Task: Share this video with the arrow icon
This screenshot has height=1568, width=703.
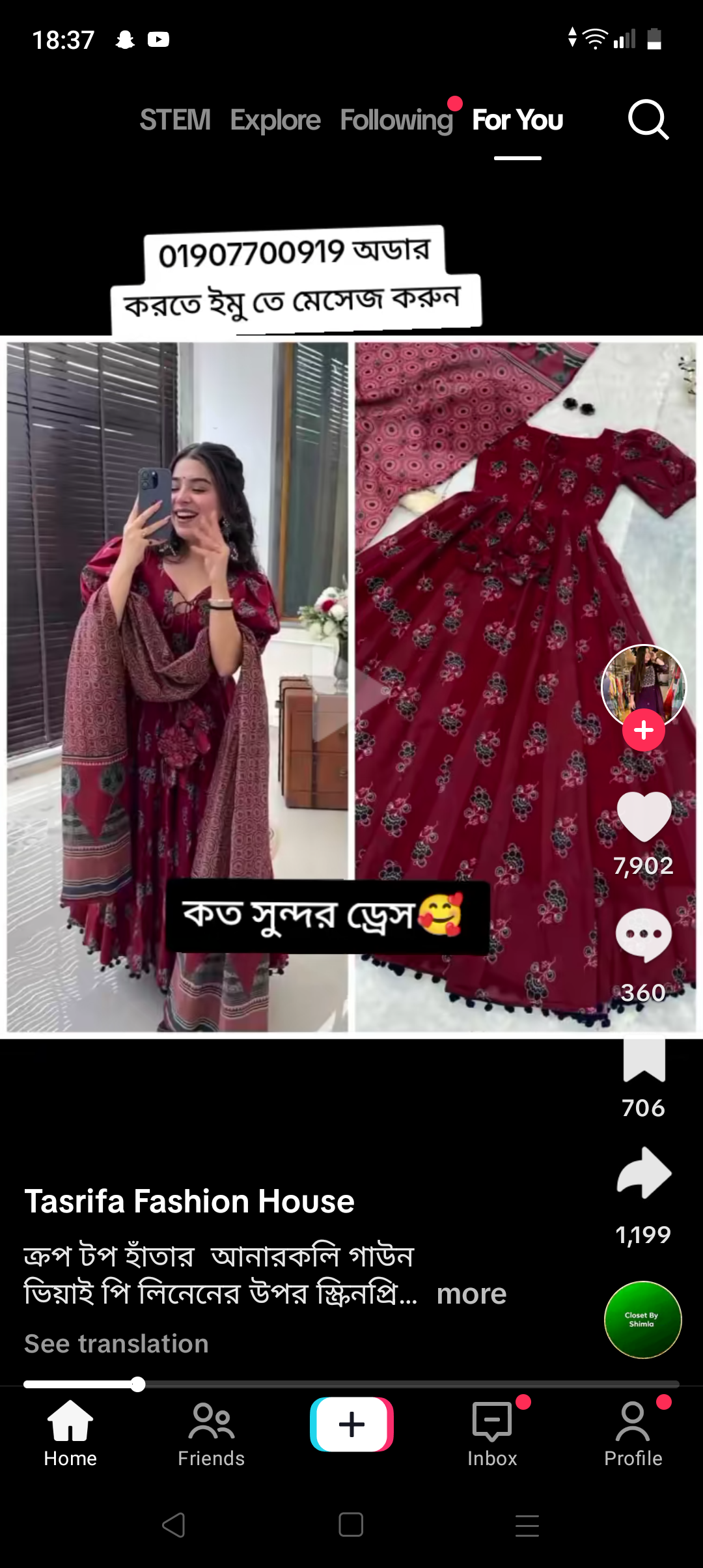Action: point(644,1173)
